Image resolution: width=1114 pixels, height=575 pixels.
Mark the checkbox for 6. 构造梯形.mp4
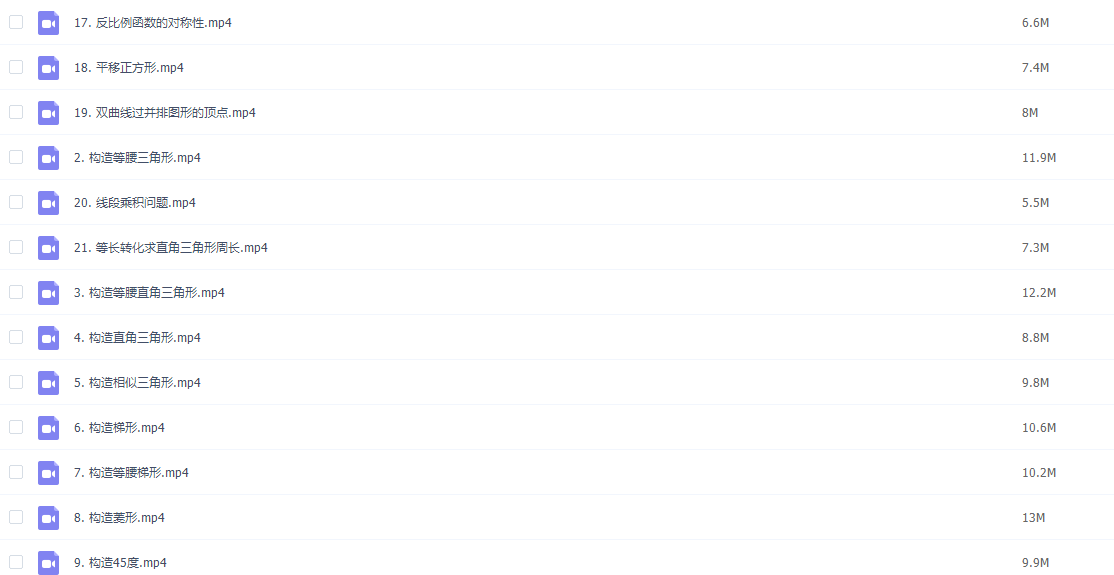pos(16,427)
